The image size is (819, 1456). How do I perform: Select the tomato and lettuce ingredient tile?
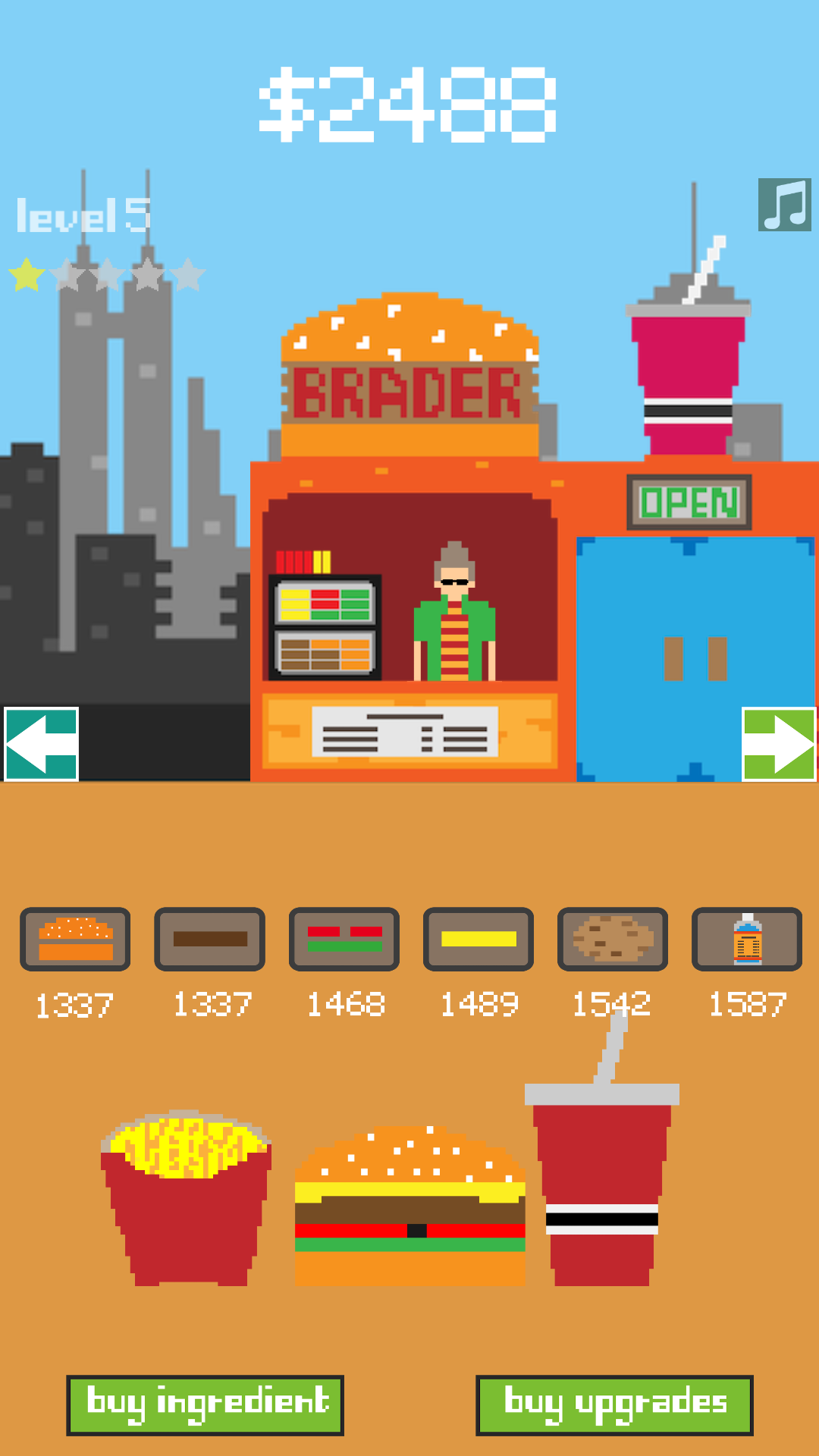click(x=344, y=939)
